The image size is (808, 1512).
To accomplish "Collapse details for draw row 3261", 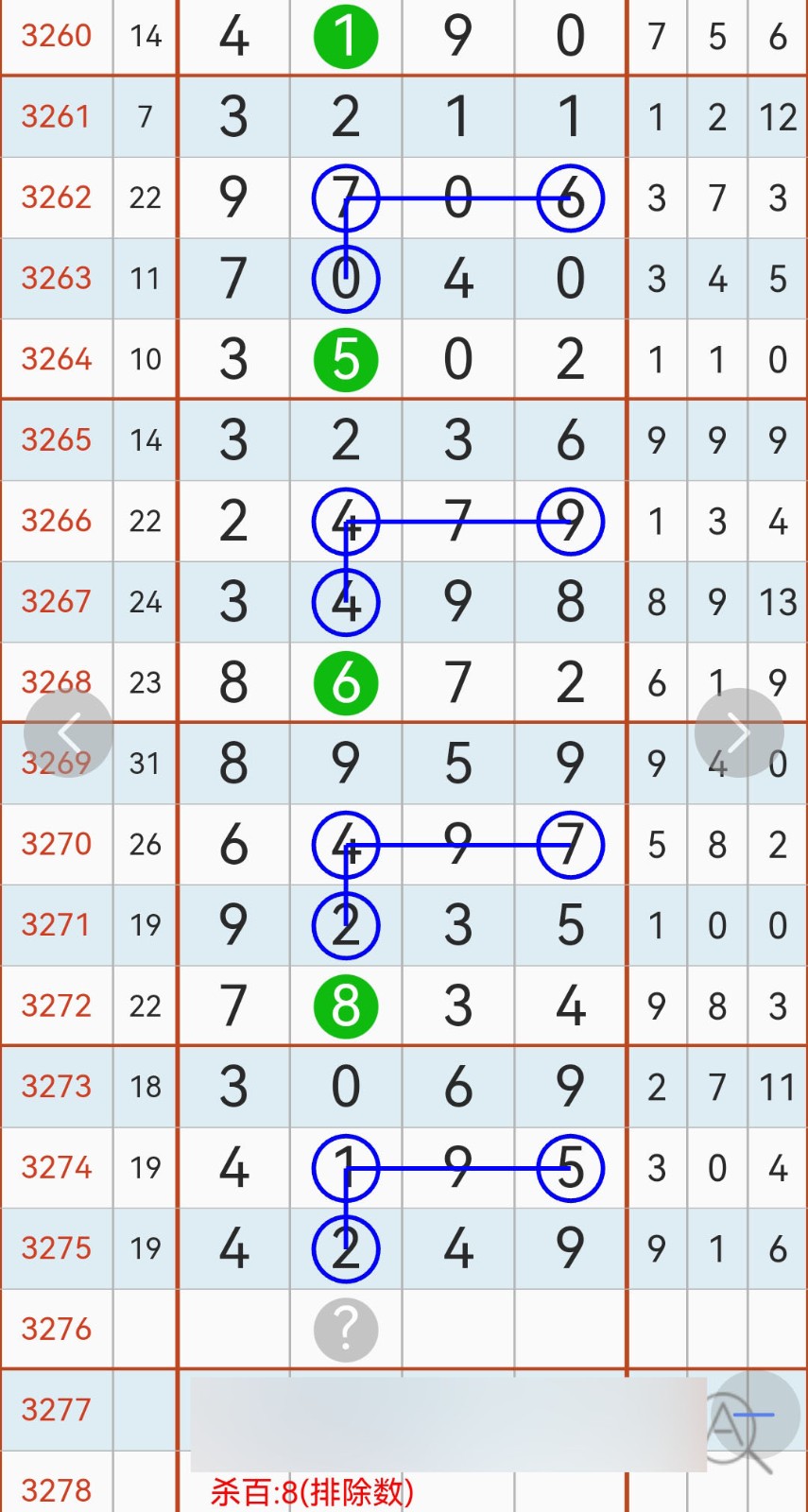I will [x=55, y=117].
